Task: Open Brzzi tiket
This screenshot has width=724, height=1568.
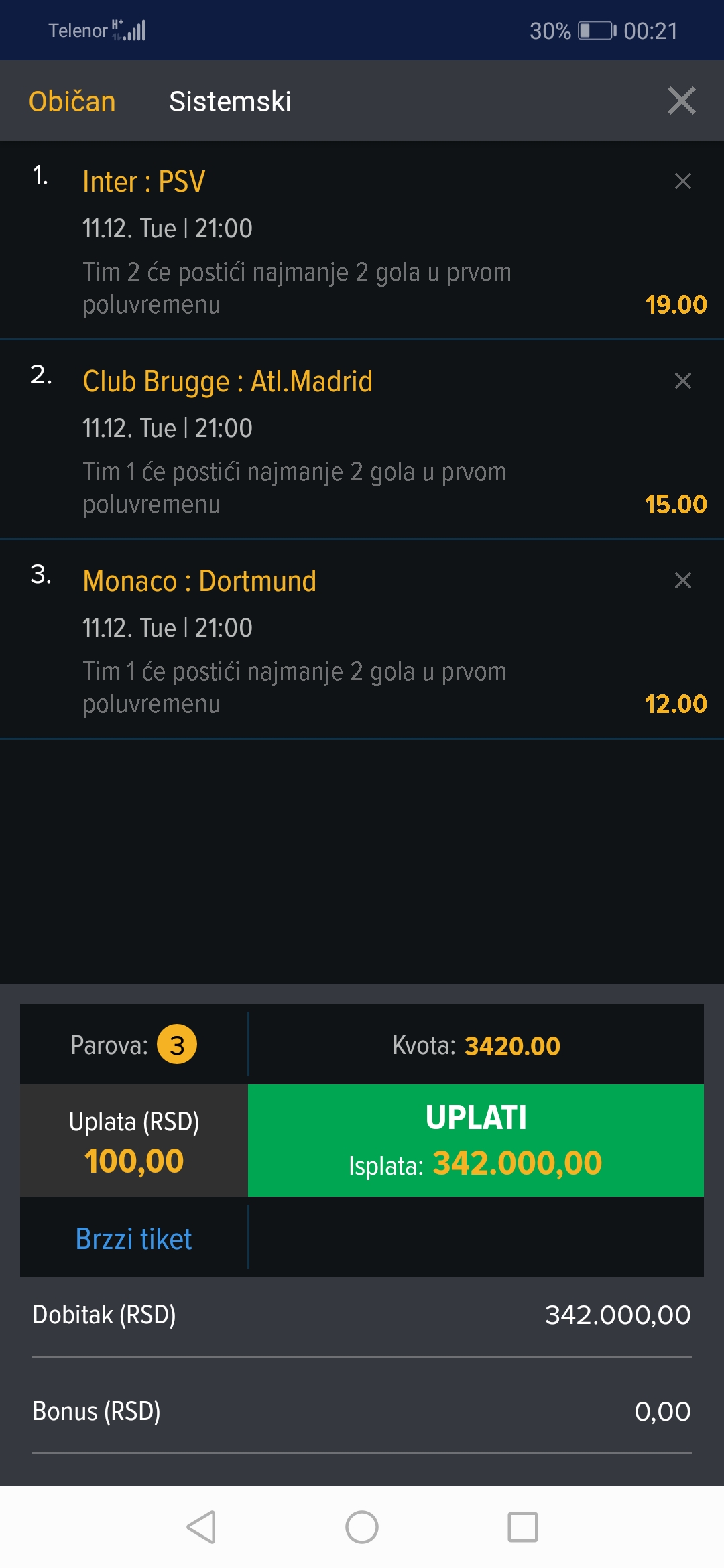Action: tap(134, 1239)
